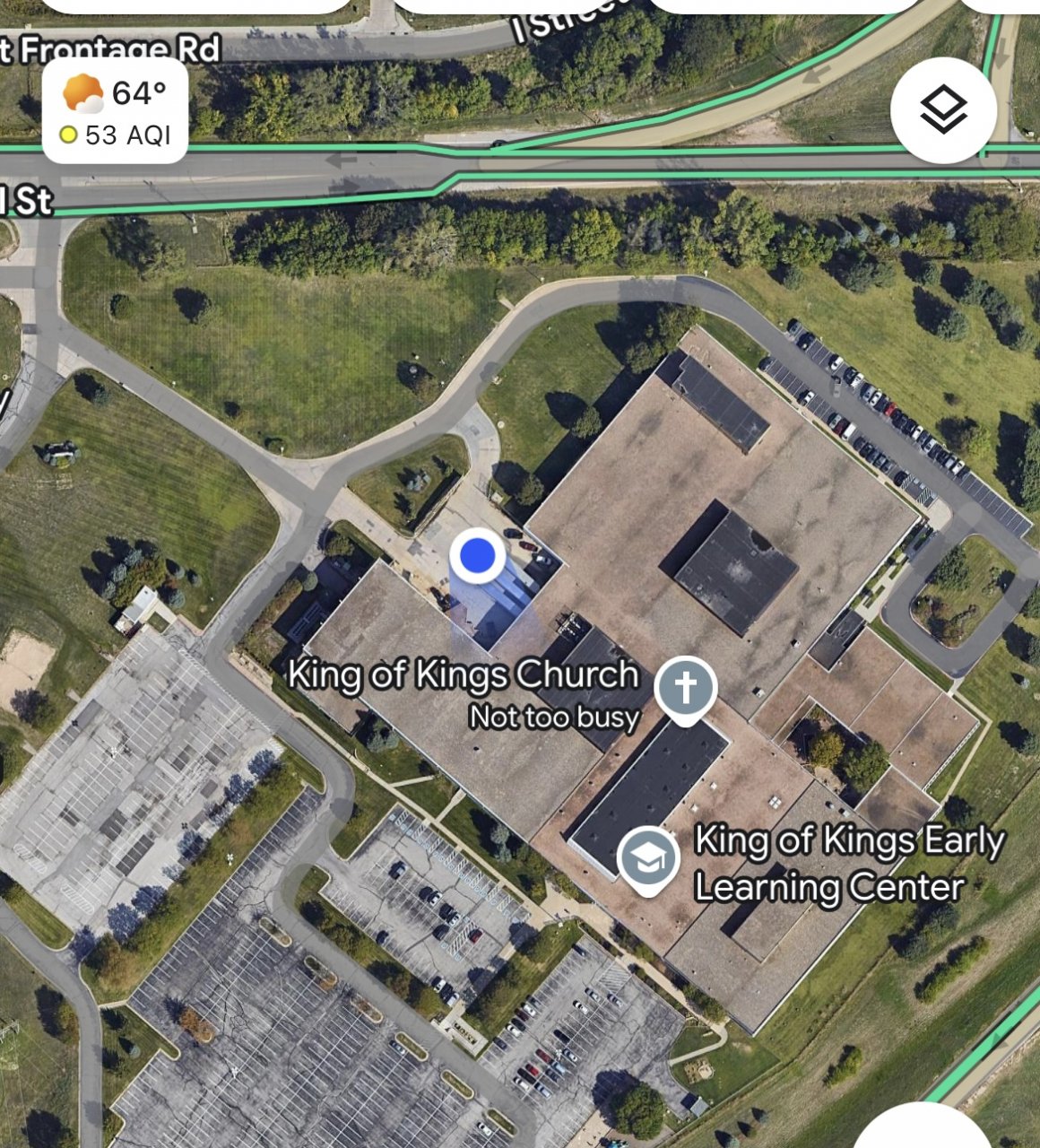The image size is (1040, 1148).
Task: Open King of Kings Early Learning Center pin
Action: click(648, 857)
